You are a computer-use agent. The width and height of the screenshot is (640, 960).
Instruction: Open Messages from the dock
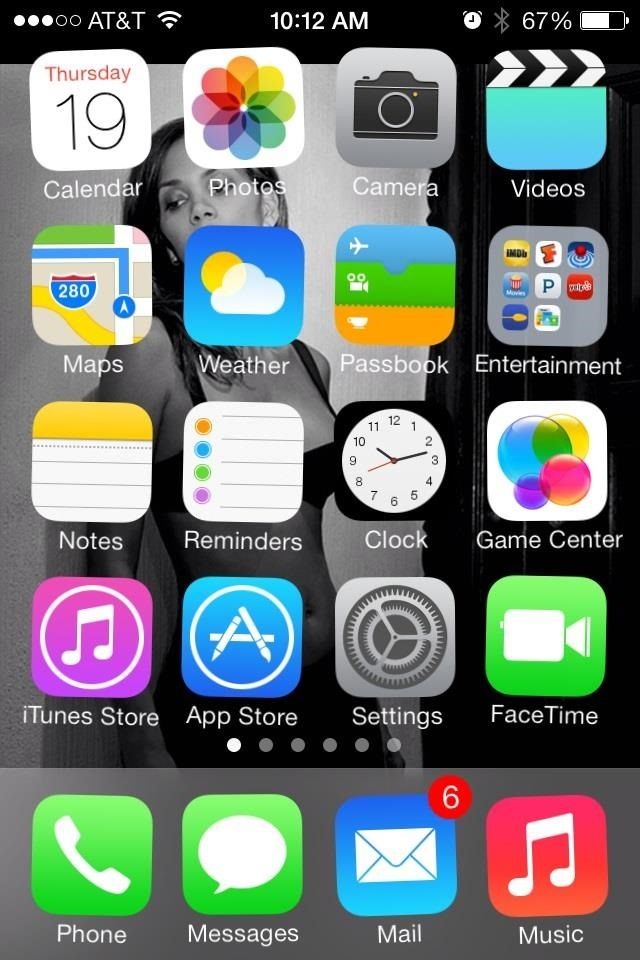coord(243,855)
